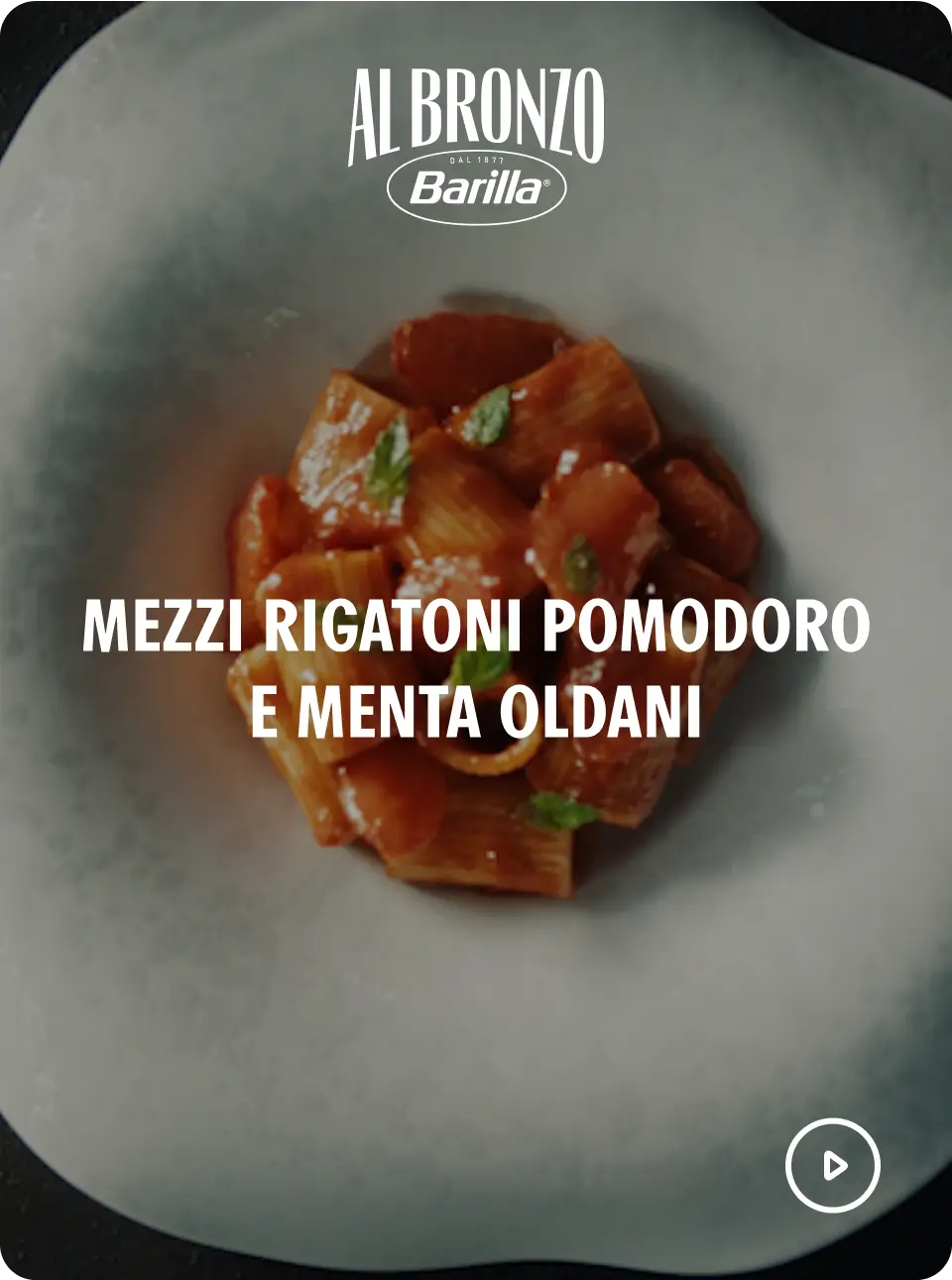The height and width of the screenshot is (1280, 952).
Task: Play the mezzi rigatoni recipe video
Action: click(x=832, y=1165)
